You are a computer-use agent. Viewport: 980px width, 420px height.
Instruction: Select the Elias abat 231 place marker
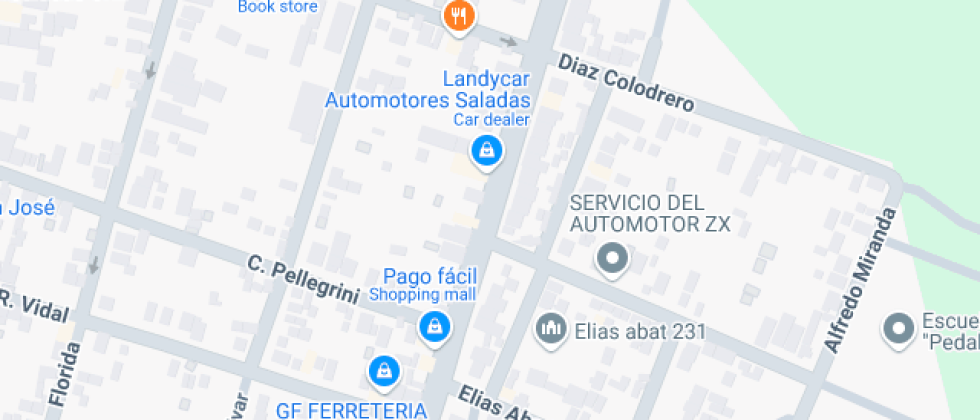tap(550, 329)
